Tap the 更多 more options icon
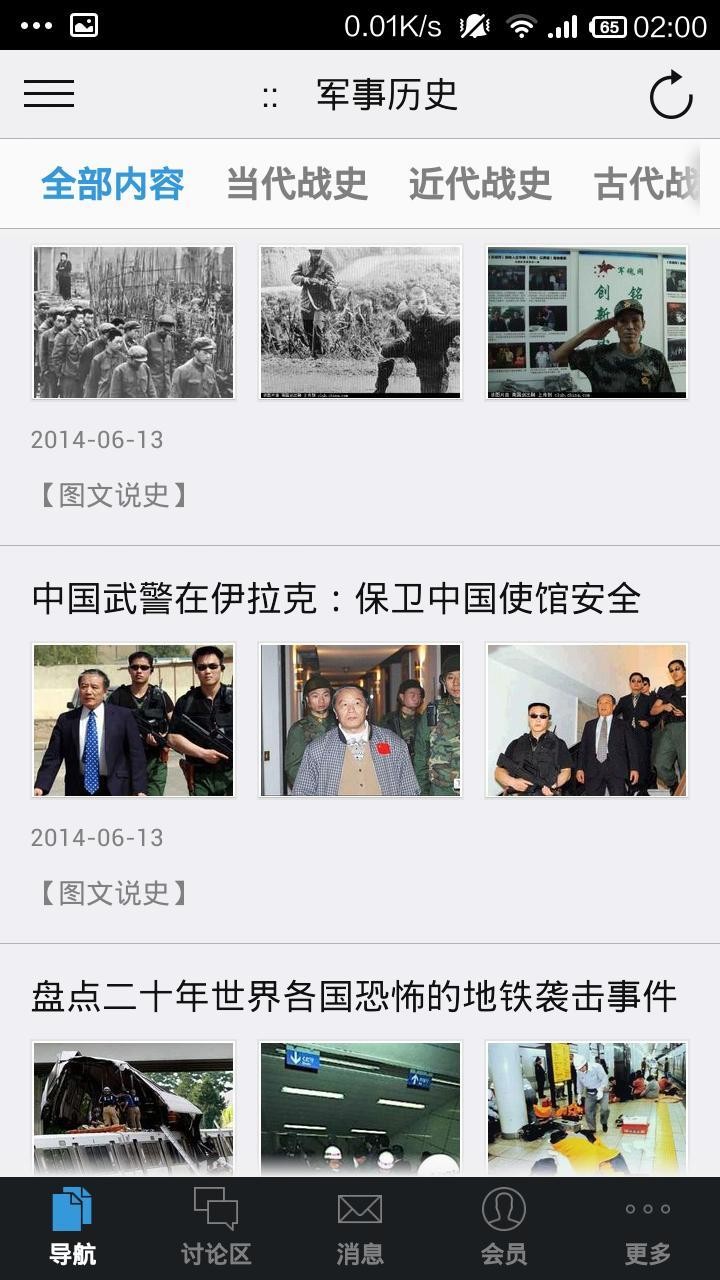Screen dimensions: 720x1280 647,1225
